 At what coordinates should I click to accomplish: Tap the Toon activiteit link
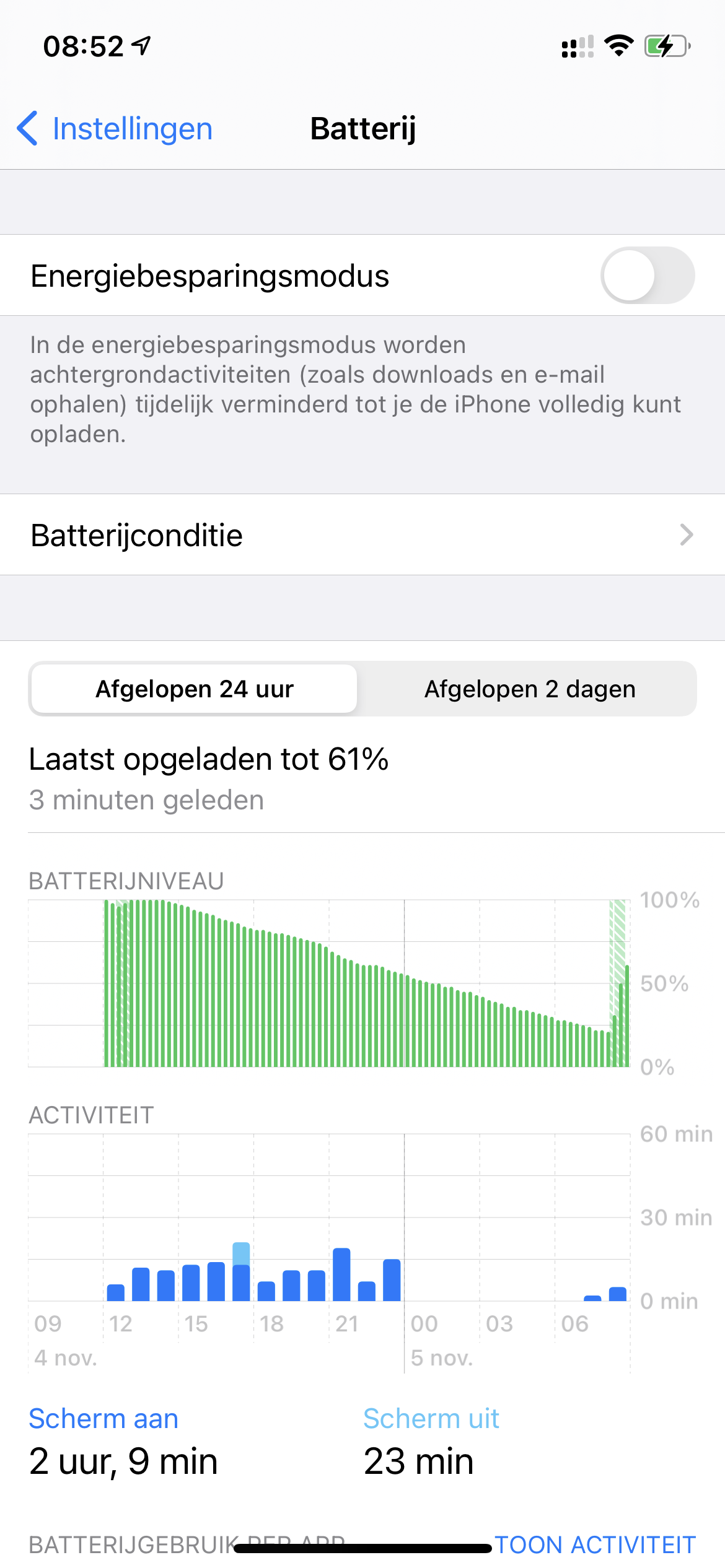pyautogui.click(x=595, y=1544)
